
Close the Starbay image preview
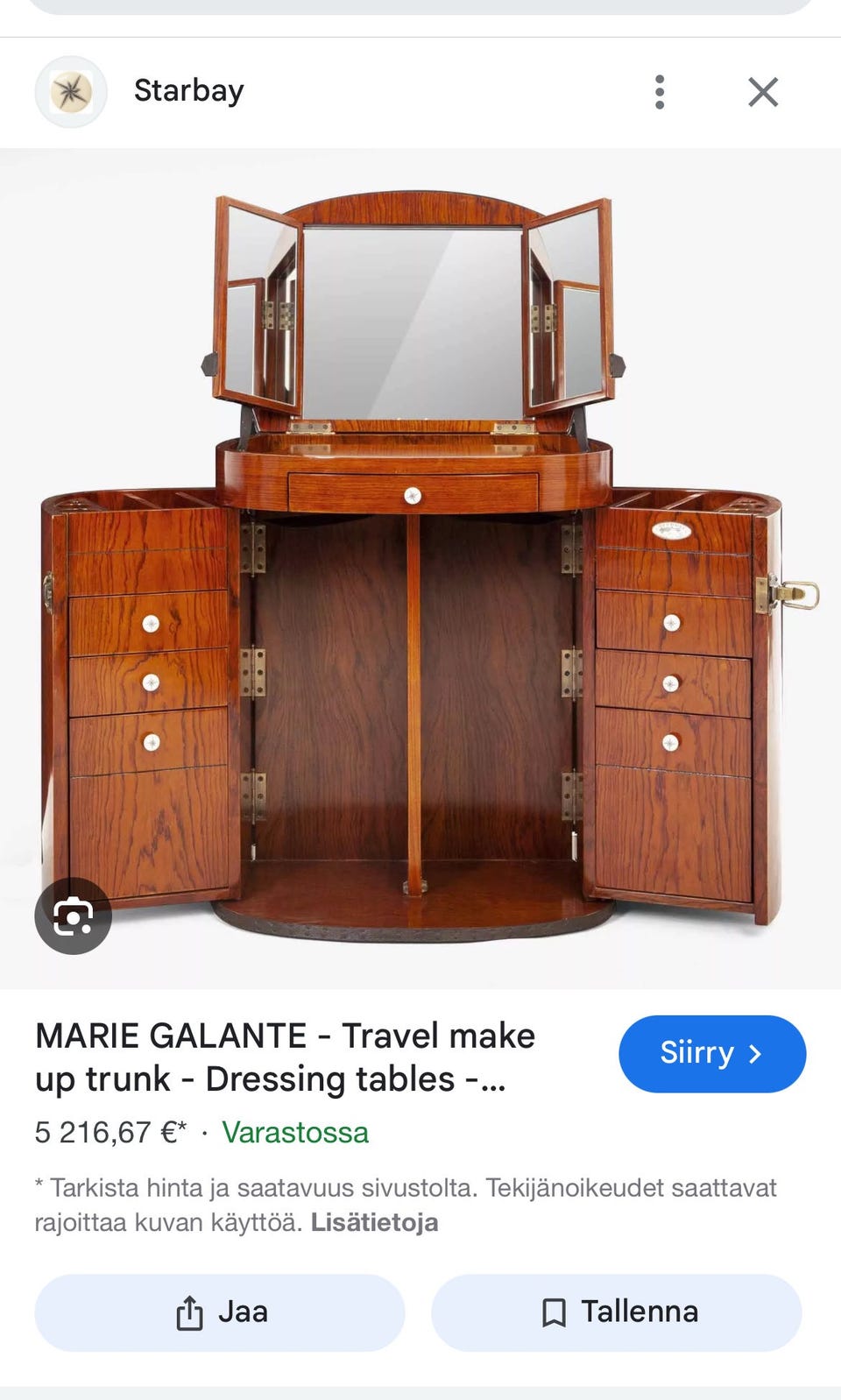pos(763,92)
